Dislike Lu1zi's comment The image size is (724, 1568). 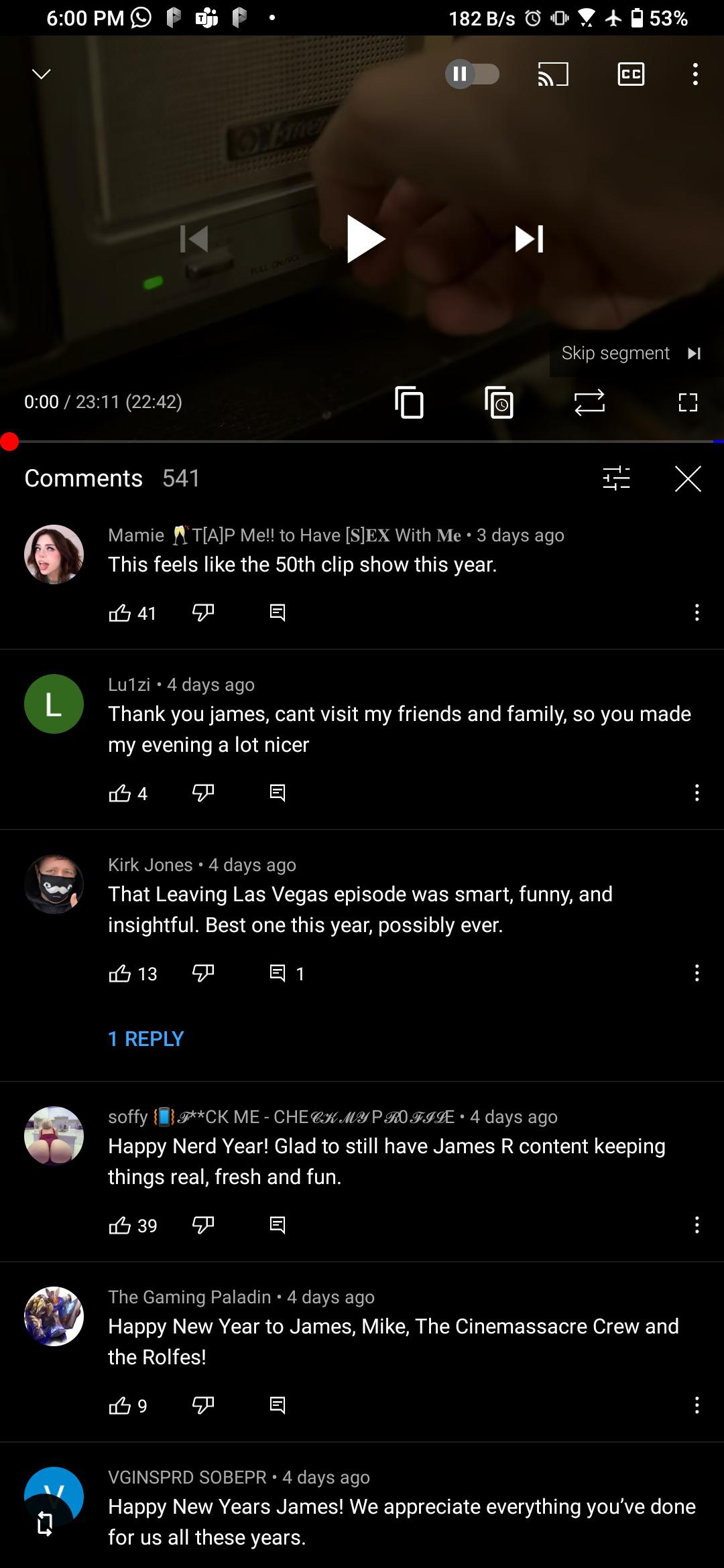click(203, 793)
